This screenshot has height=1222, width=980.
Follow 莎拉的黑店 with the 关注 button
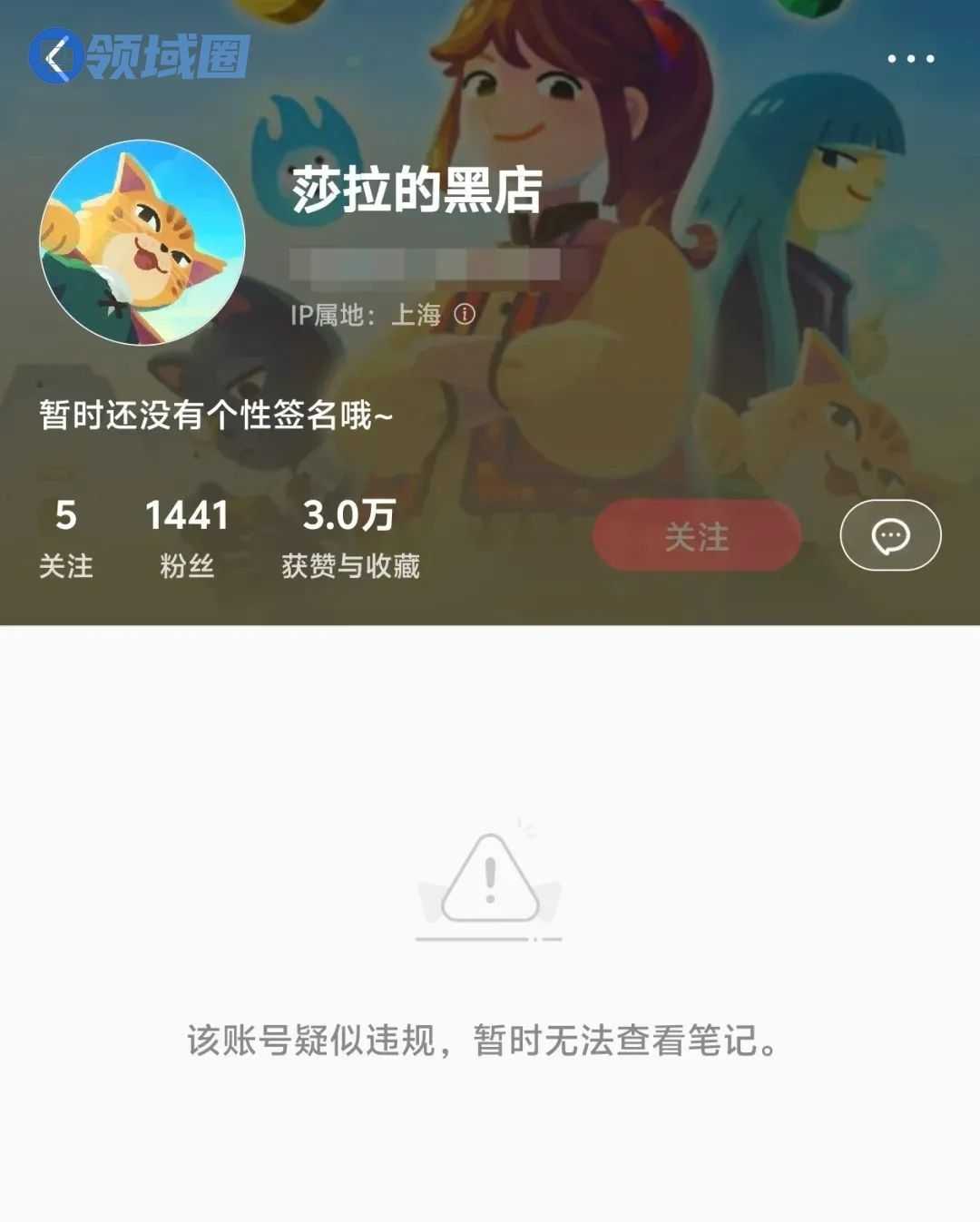click(x=696, y=536)
